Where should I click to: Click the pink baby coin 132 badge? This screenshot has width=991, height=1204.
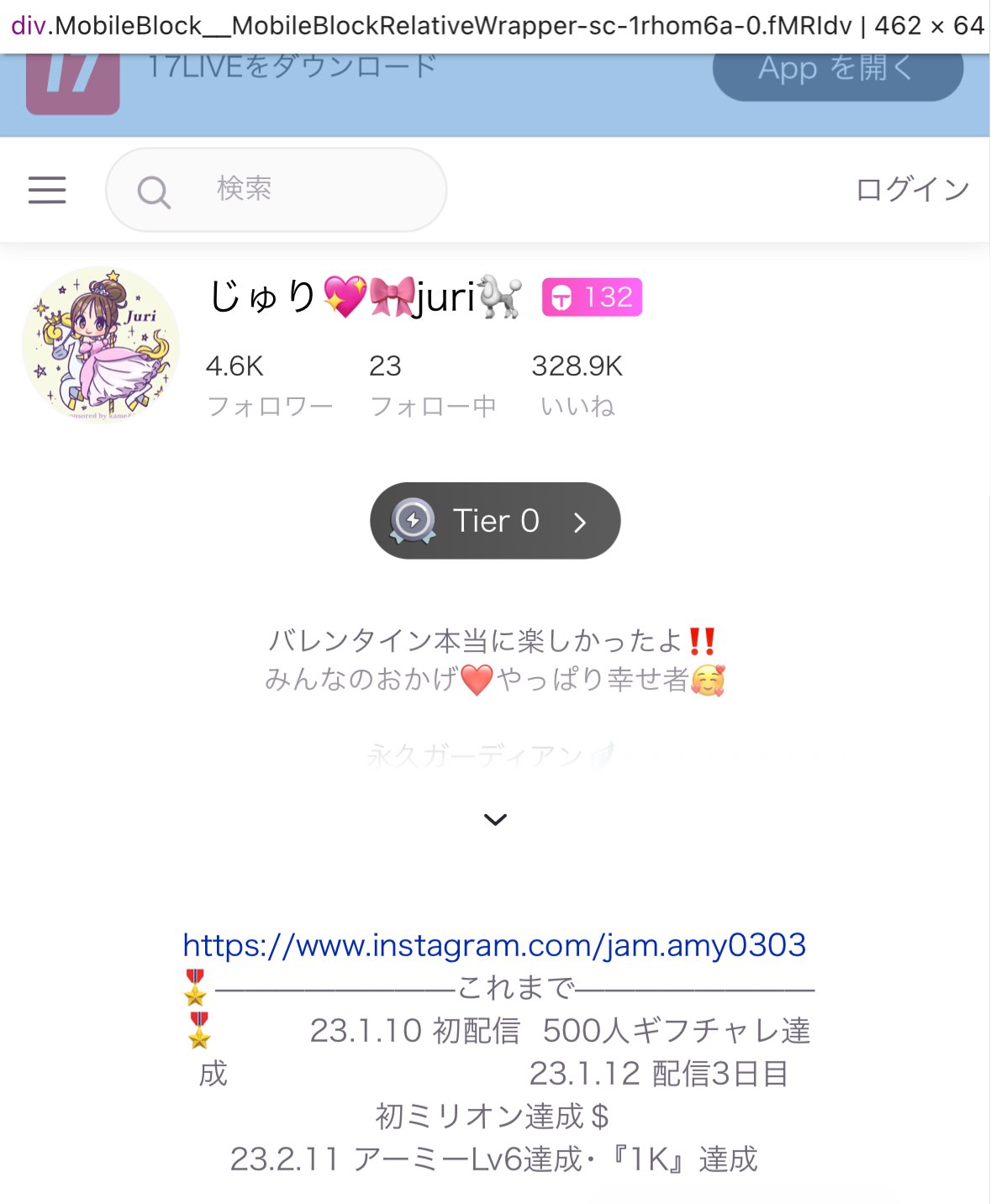click(593, 297)
